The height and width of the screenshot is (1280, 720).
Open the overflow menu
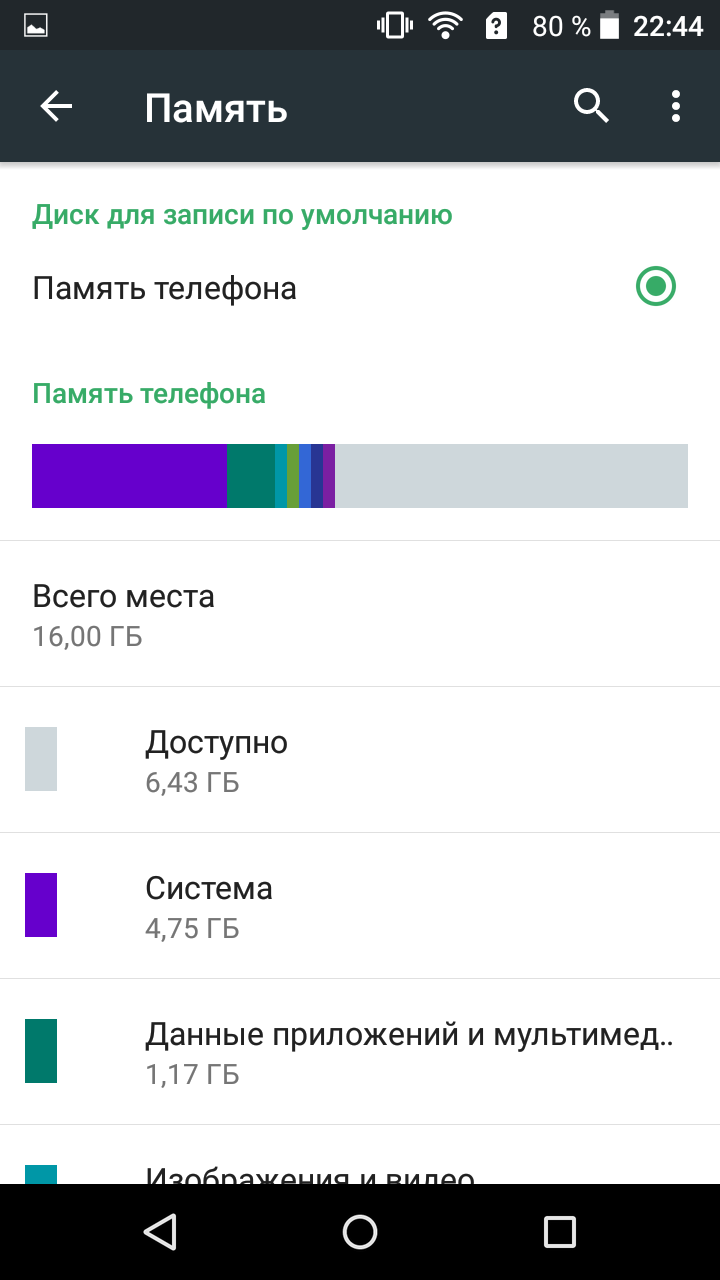point(676,106)
